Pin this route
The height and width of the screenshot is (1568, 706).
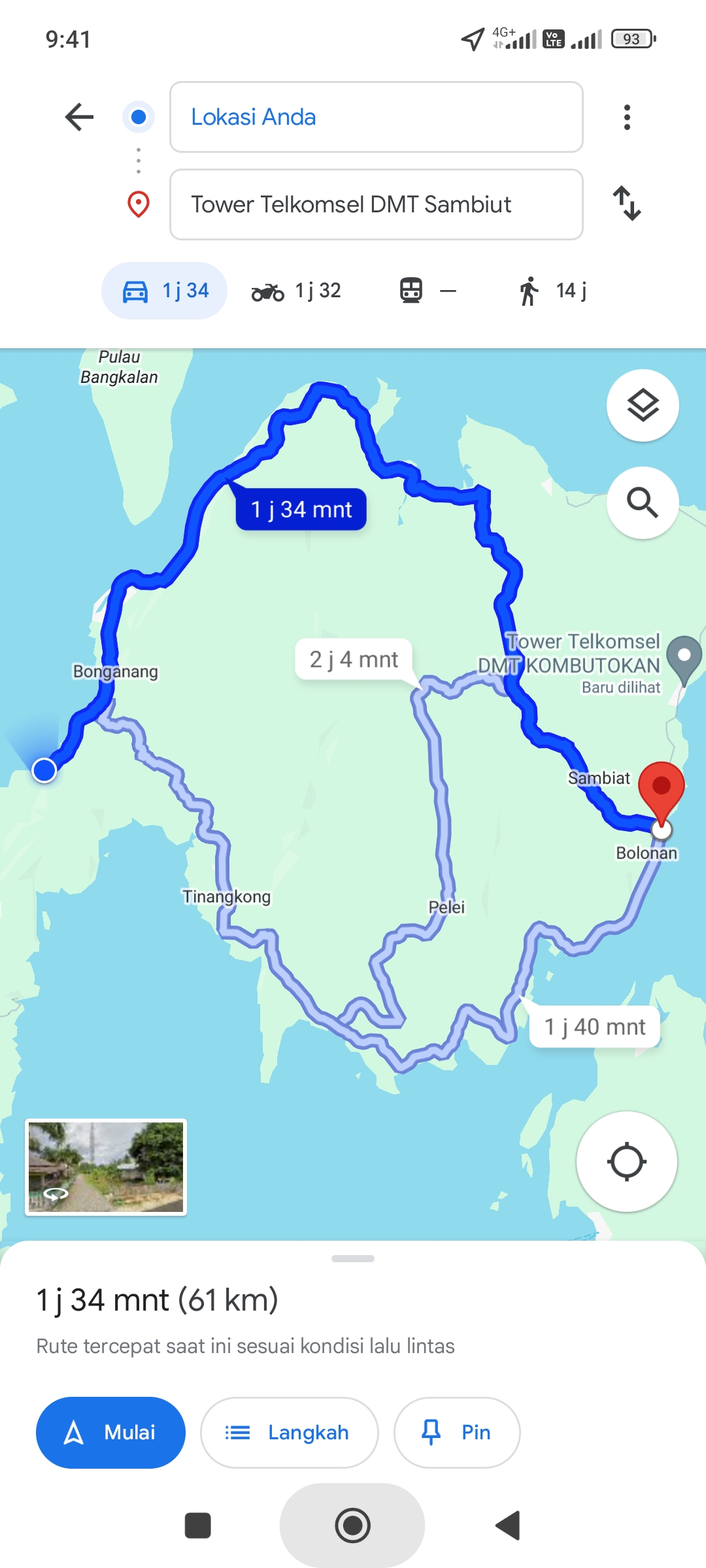(x=457, y=1433)
